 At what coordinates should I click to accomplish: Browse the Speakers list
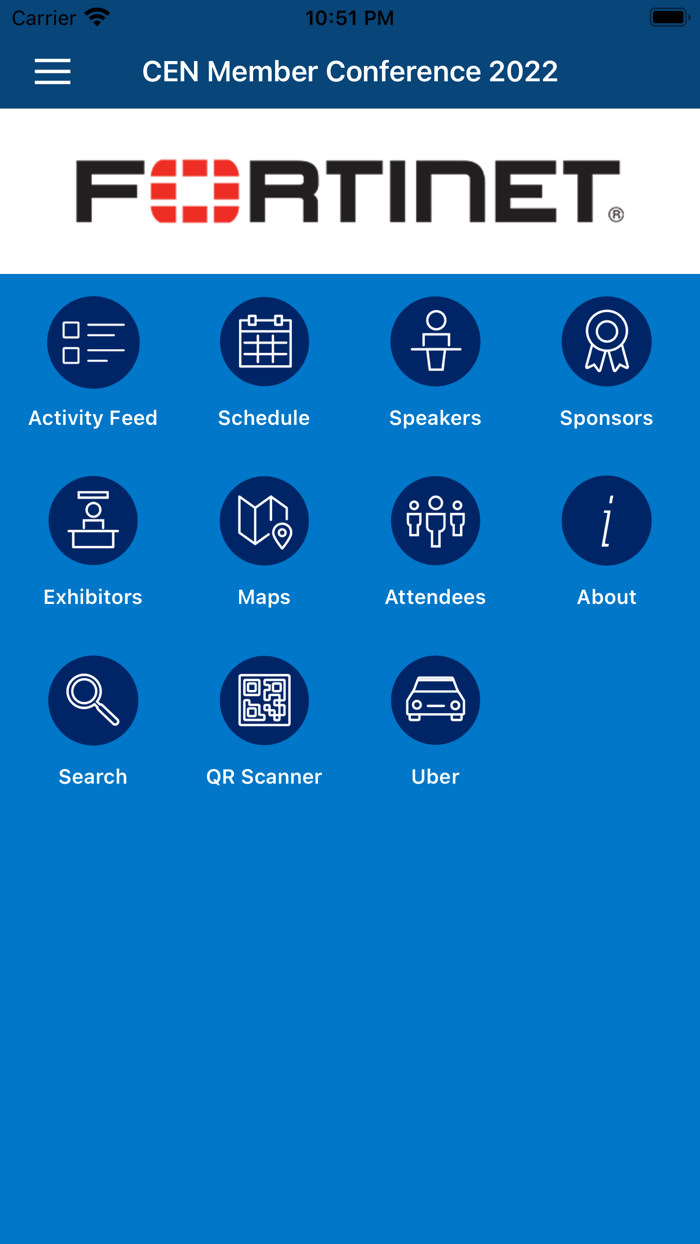(435, 342)
